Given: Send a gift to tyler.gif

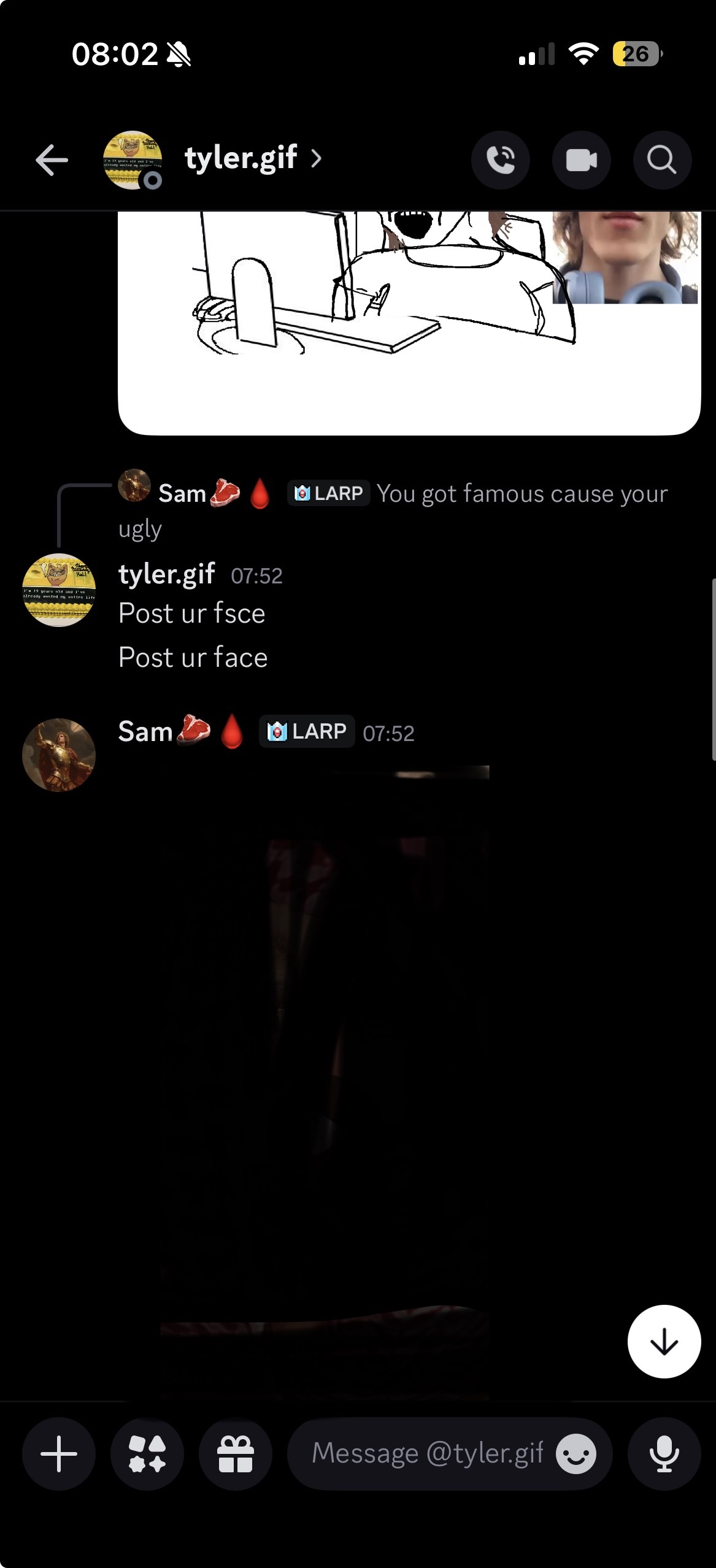Looking at the screenshot, I should pyautogui.click(x=236, y=1453).
